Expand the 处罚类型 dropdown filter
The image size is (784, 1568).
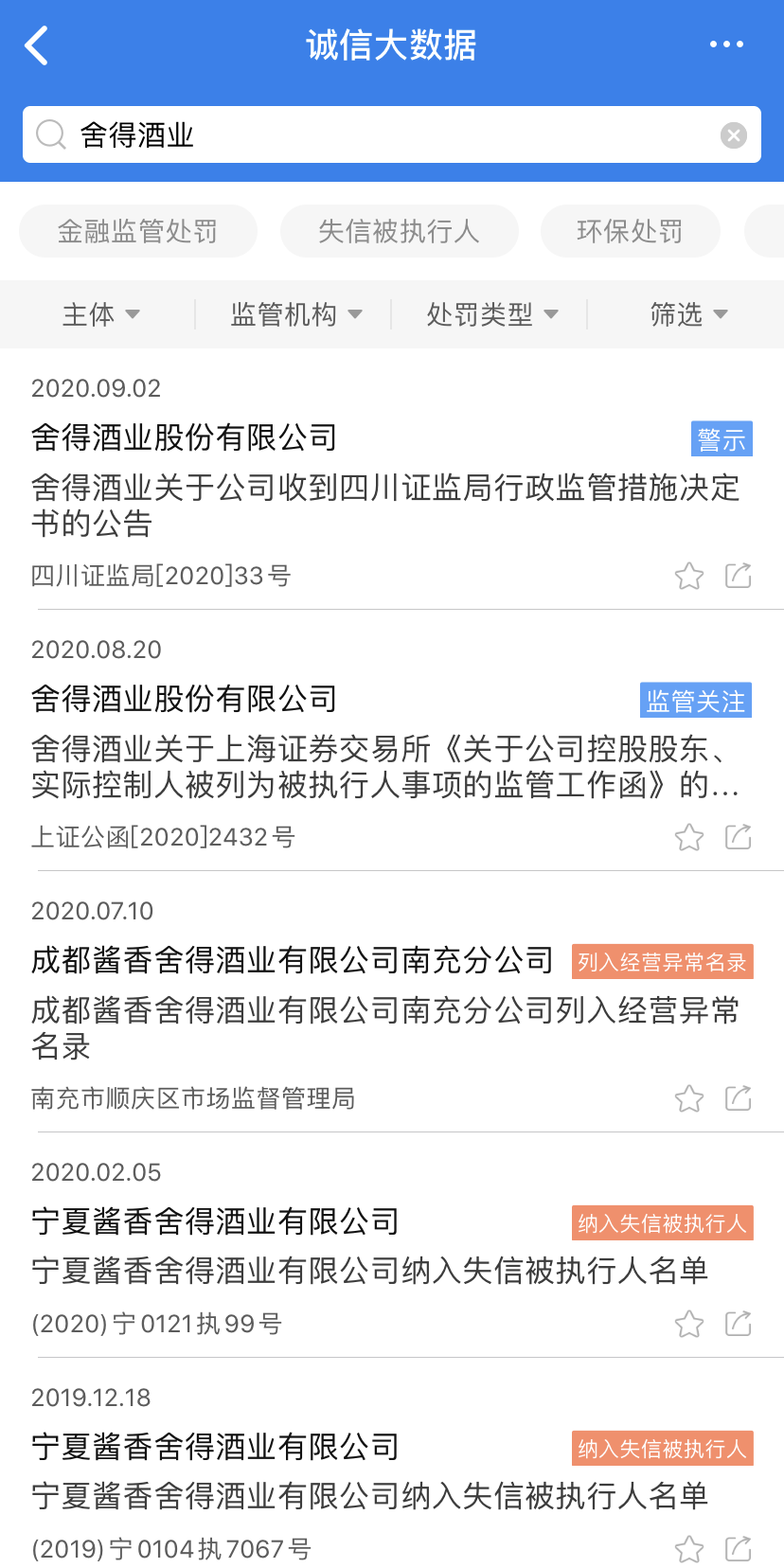pyautogui.click(x=492, y=314)
